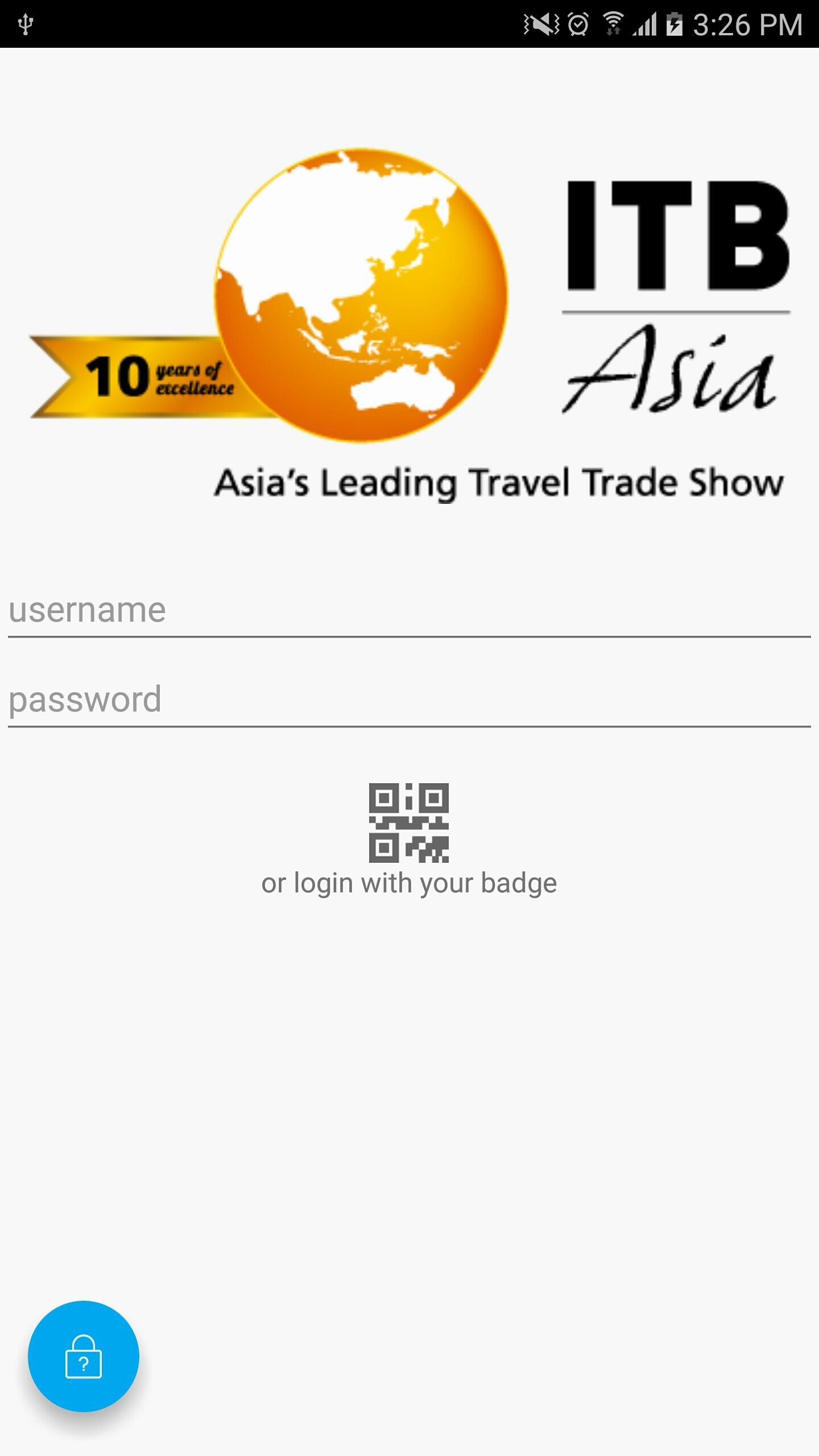Focus the password field
The height and width of the screenshot is (1456, 819).
(409, 700)
